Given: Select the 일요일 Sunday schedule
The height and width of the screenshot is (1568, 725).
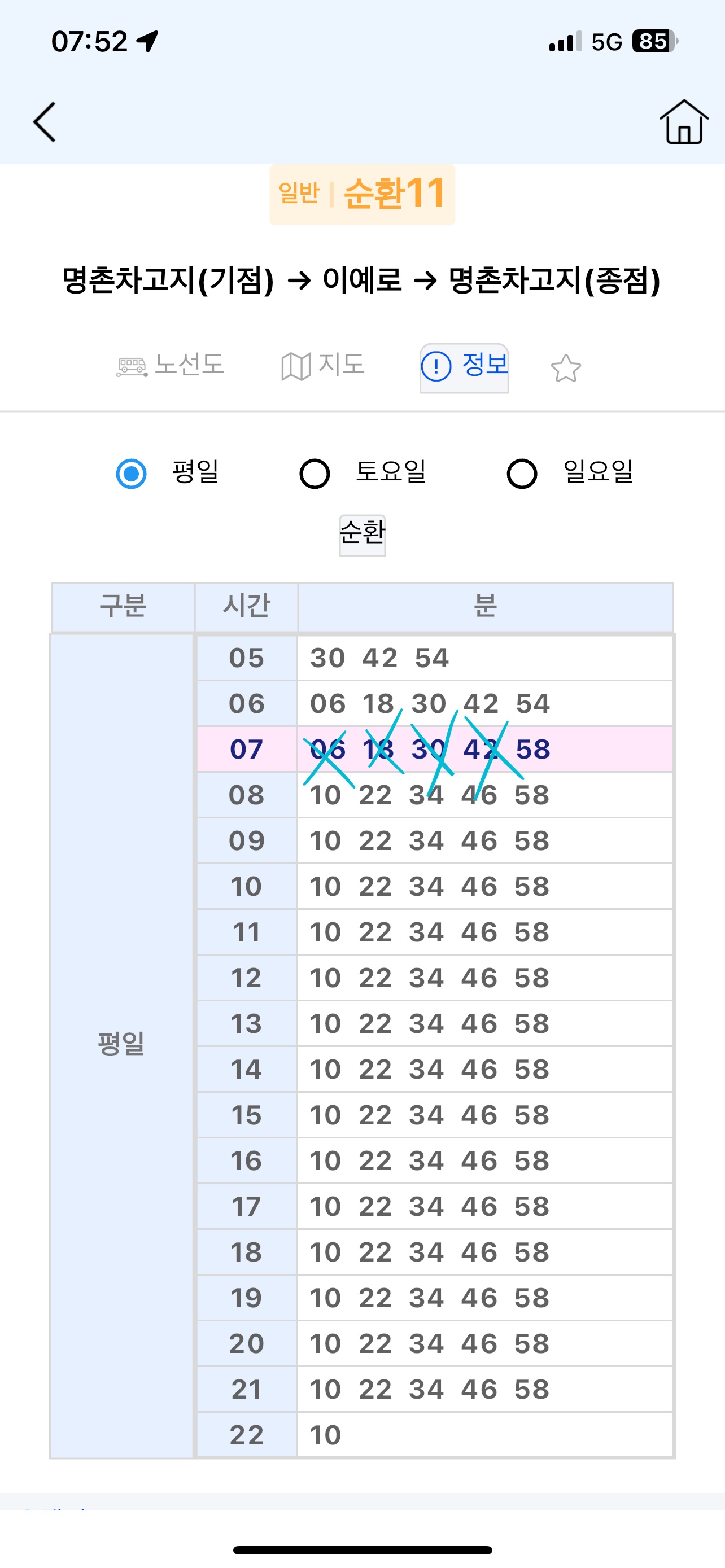Looking at the screenshot, I should [x=522, y=473].
